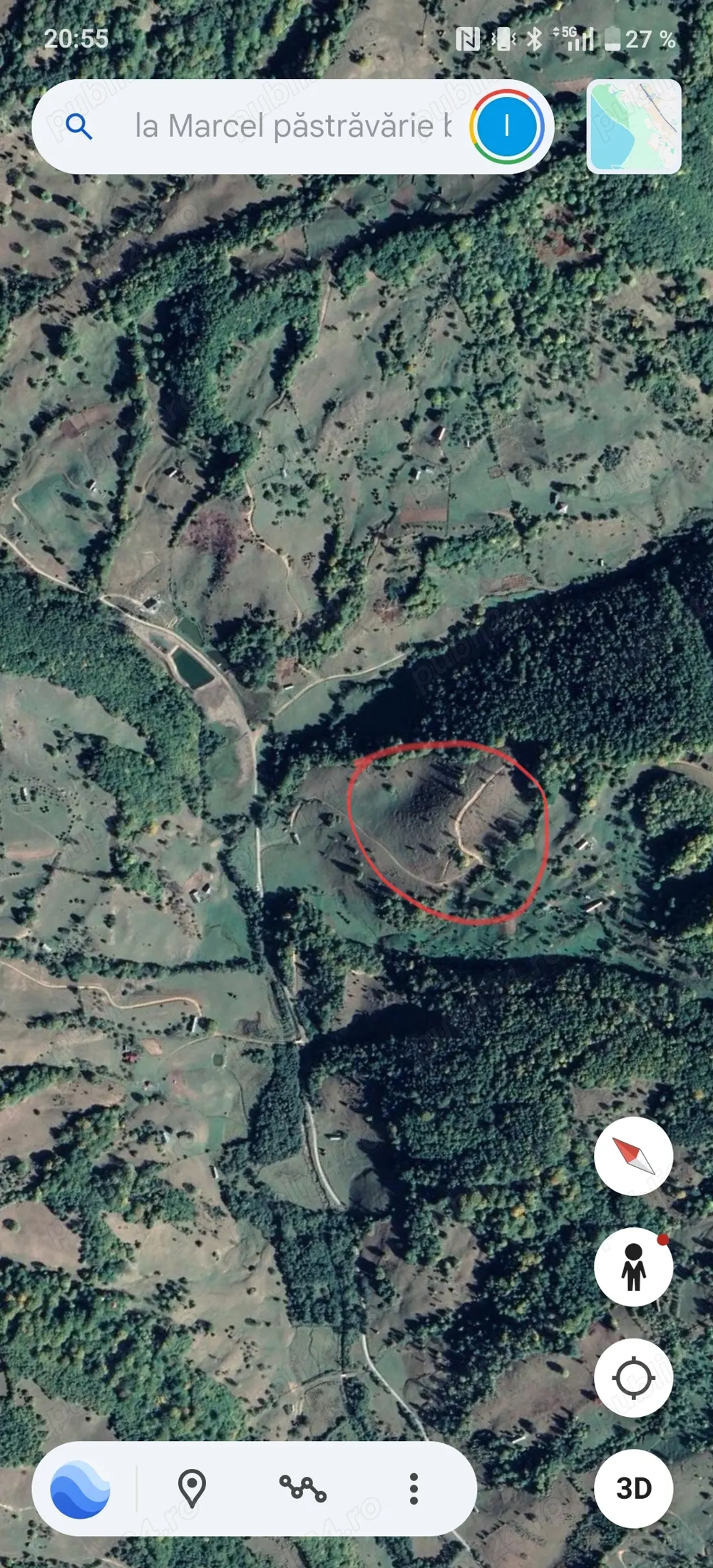Image resolution: width=713 pixels, height=1568 pixels.
Task: Tap the search magnifier icon
Action: [x=81, y=126]
